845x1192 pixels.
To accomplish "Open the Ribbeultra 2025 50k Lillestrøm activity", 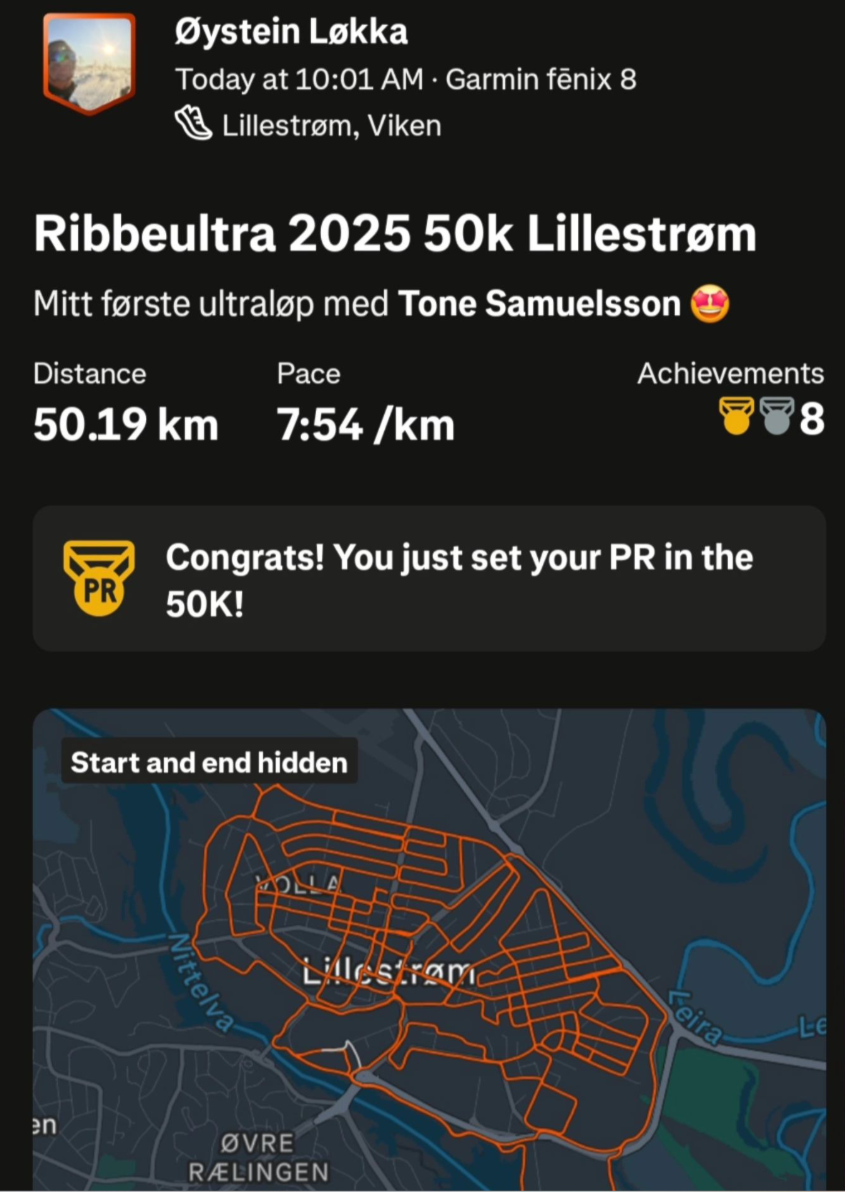I will pos(395,234).
